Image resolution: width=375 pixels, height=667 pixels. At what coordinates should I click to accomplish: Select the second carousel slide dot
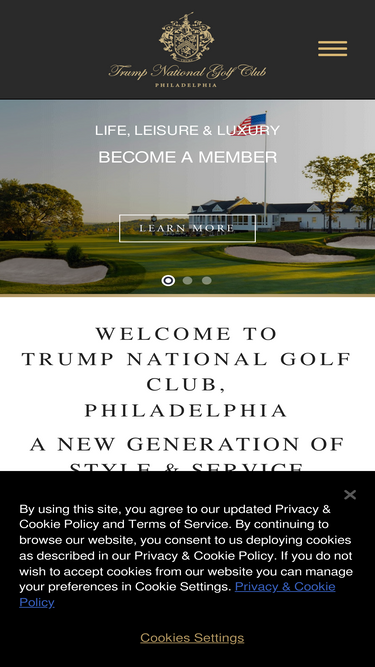click(188, 280)
